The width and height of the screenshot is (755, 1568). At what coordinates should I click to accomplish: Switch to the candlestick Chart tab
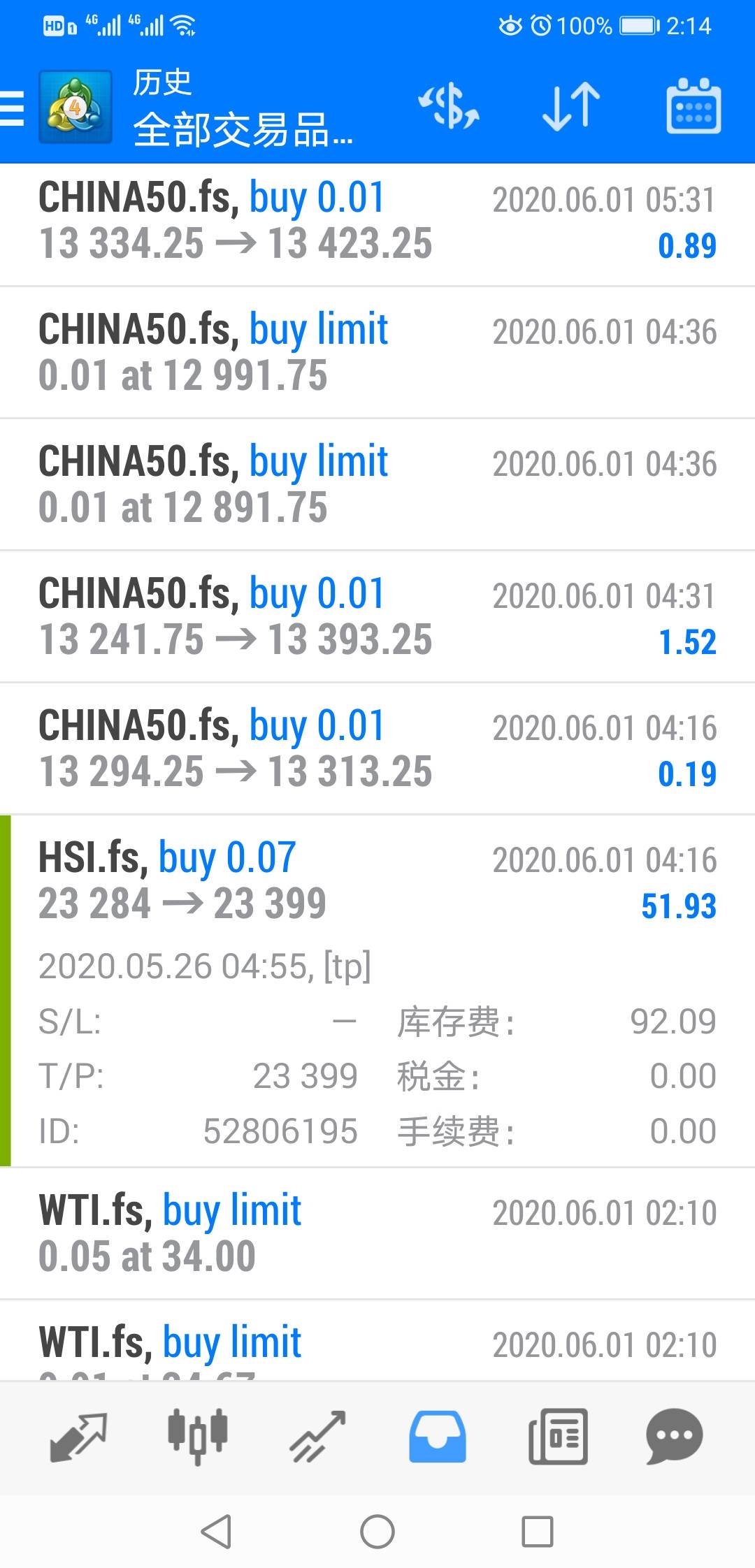(x=198, y=1437)
